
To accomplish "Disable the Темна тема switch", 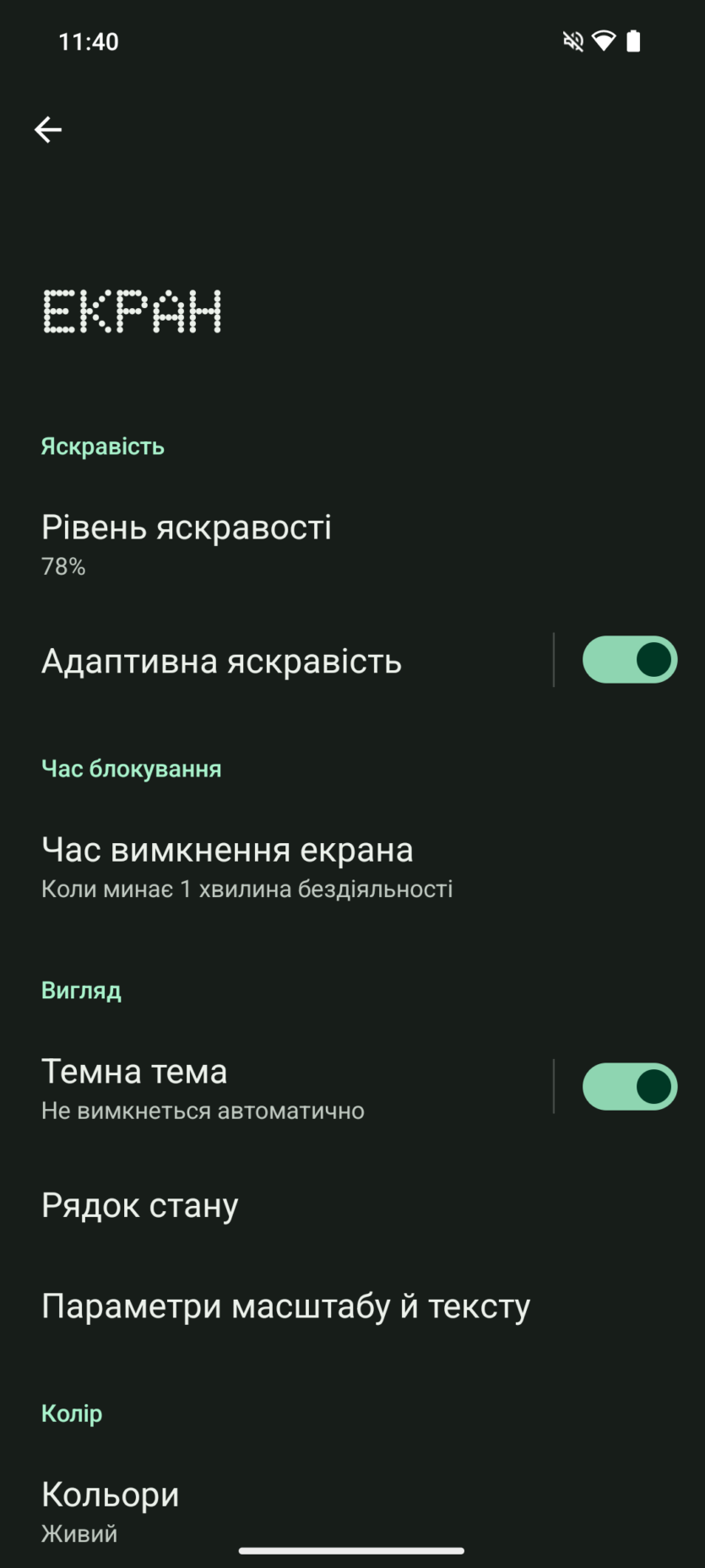I will pyautogui.click(x=629, y=1087).
